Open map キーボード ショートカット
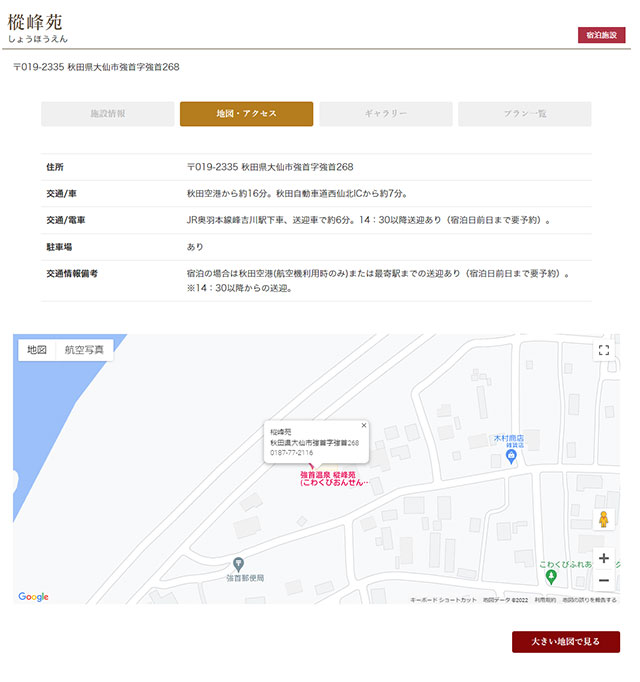This screenshot has height=682, width=640. (x=443, y=600)
